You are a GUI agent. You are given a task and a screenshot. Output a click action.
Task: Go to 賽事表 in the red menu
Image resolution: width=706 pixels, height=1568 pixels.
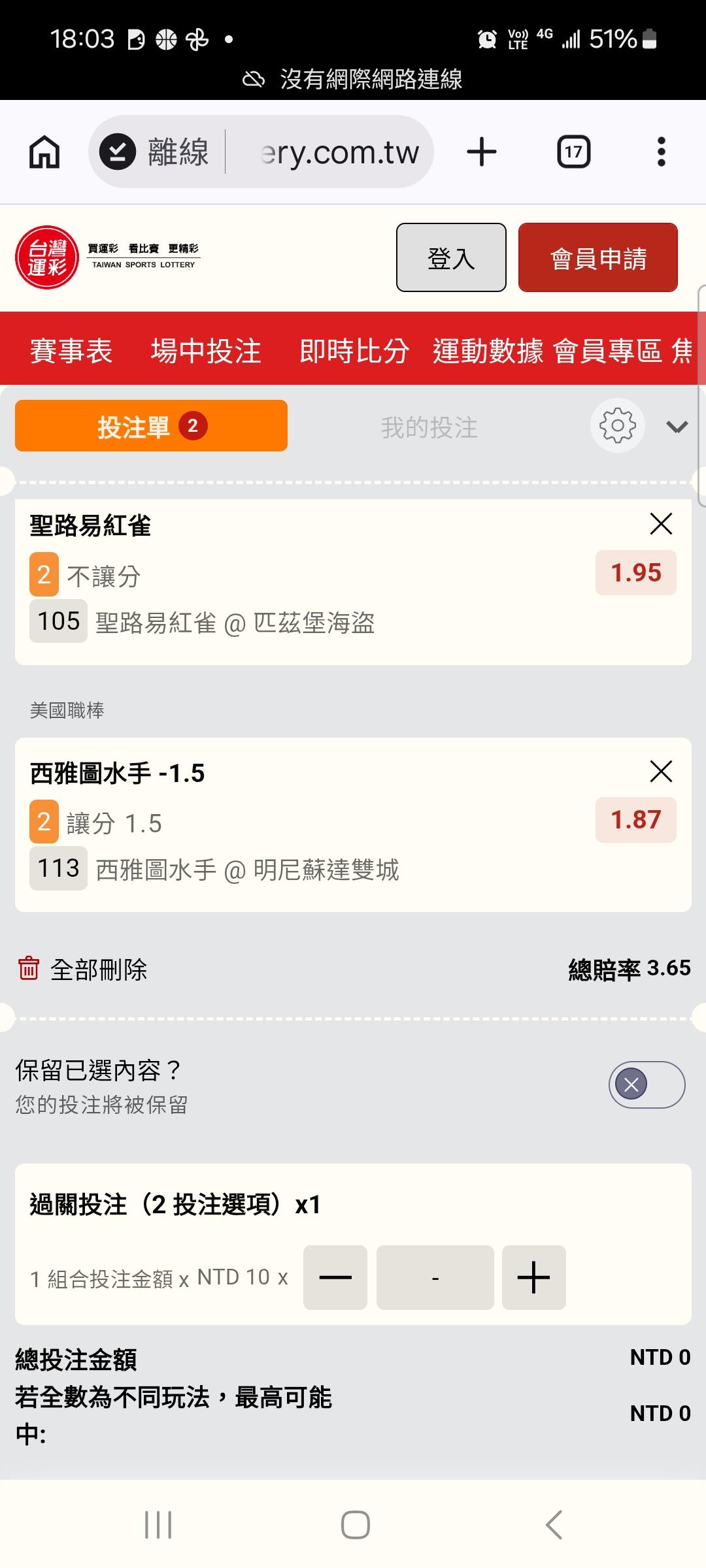click(x=71, y=351)
